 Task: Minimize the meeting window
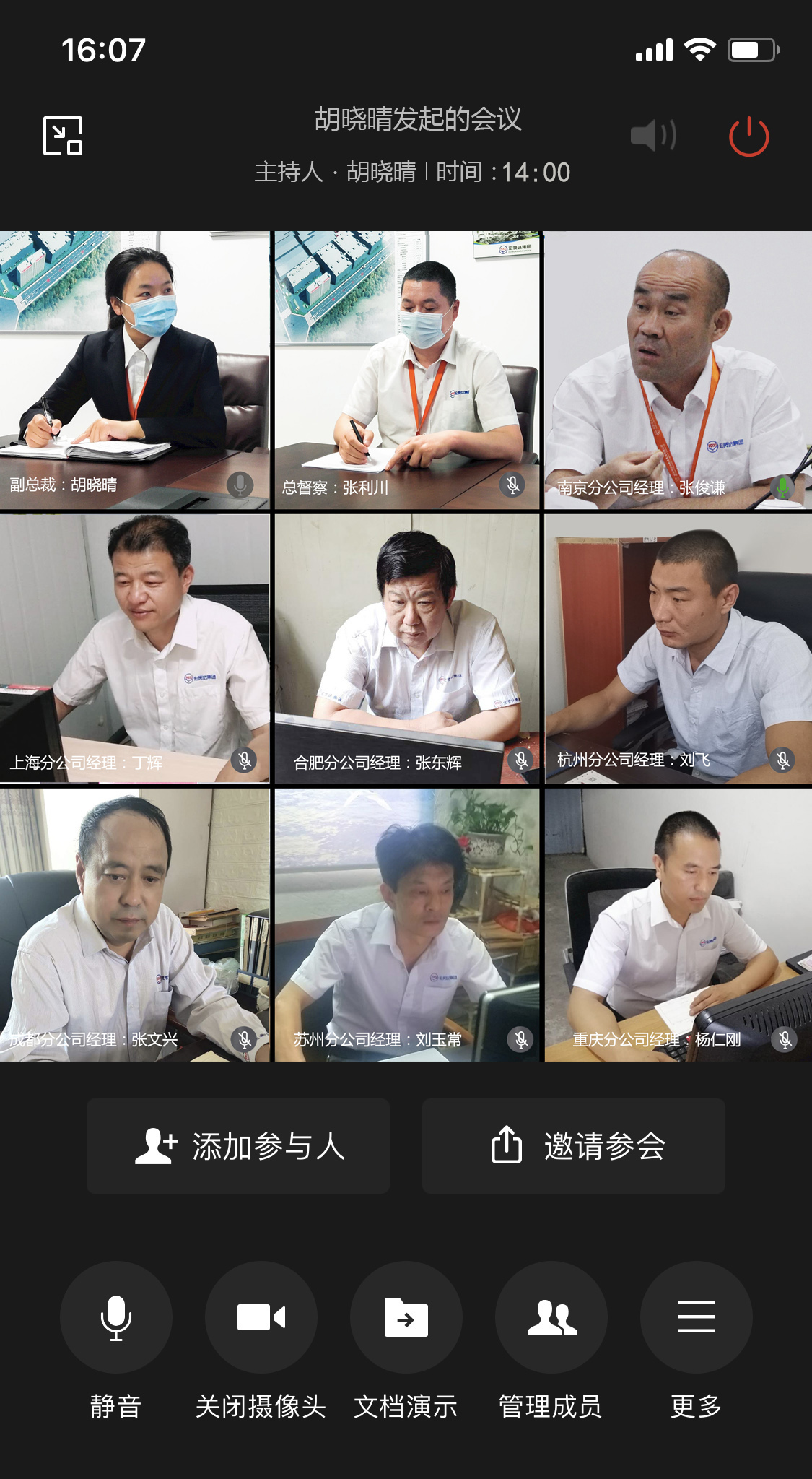63,136
